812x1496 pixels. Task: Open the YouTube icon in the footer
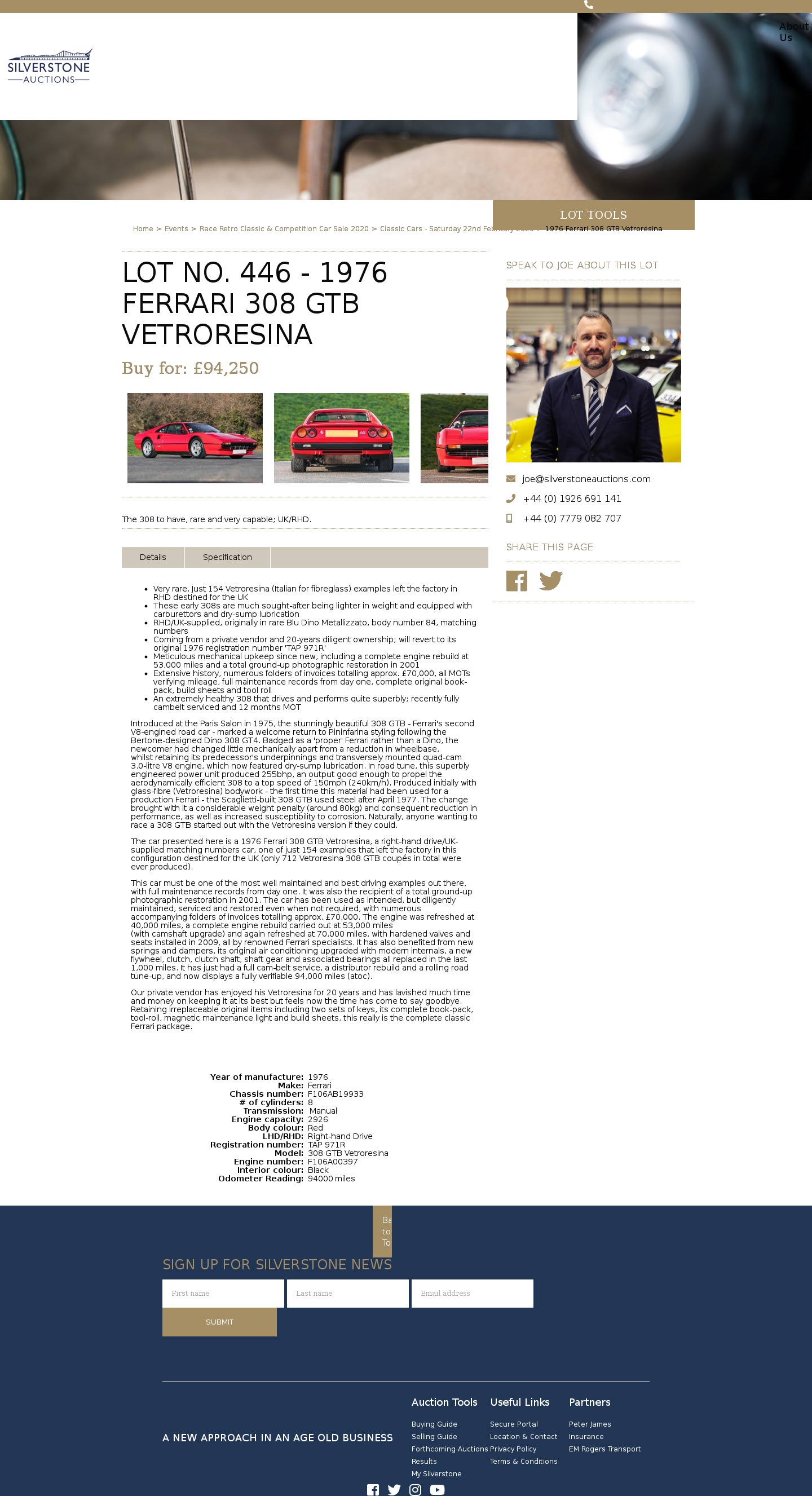click(x=437, y=1490)
